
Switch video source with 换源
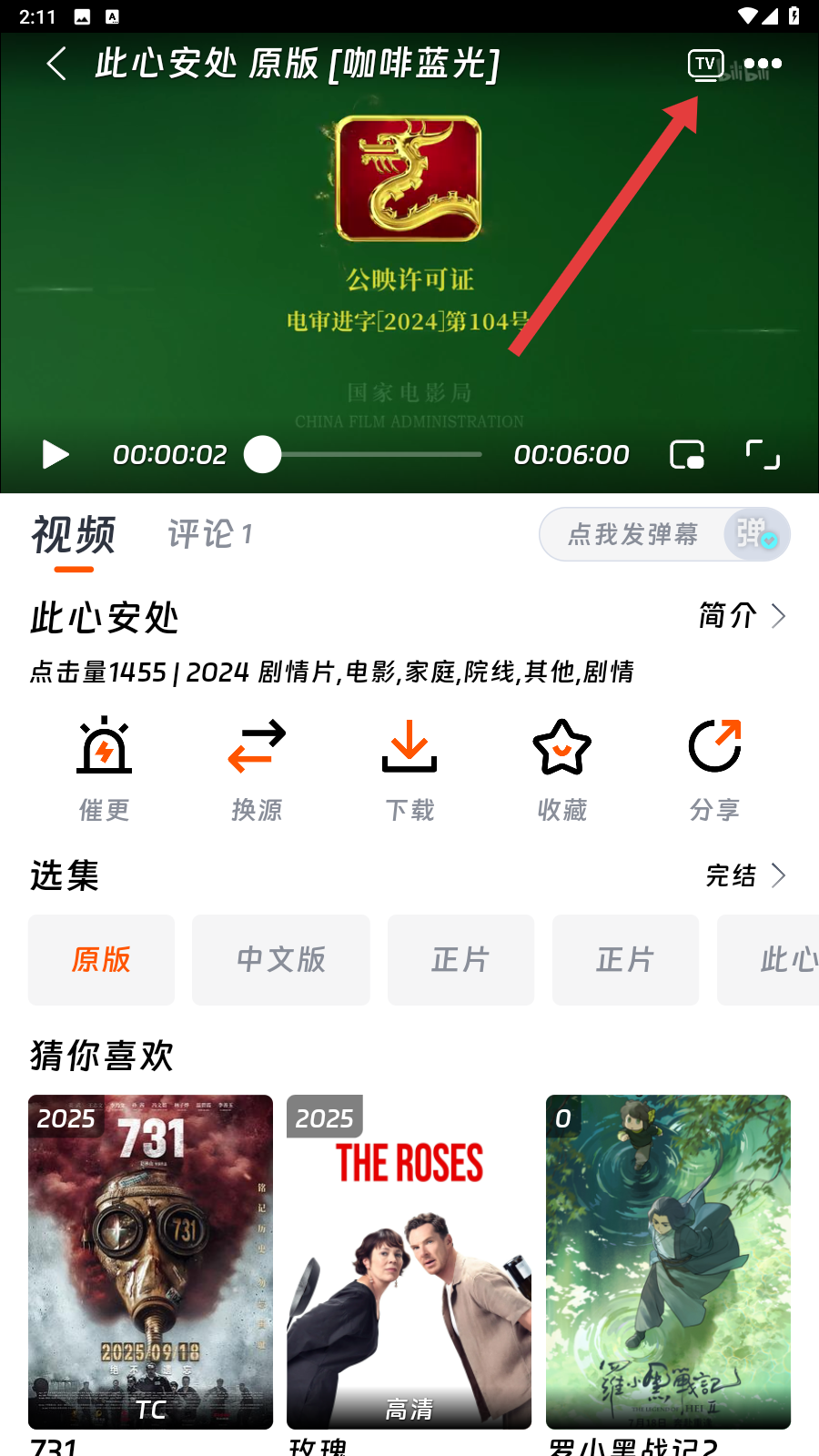point(257,769)
